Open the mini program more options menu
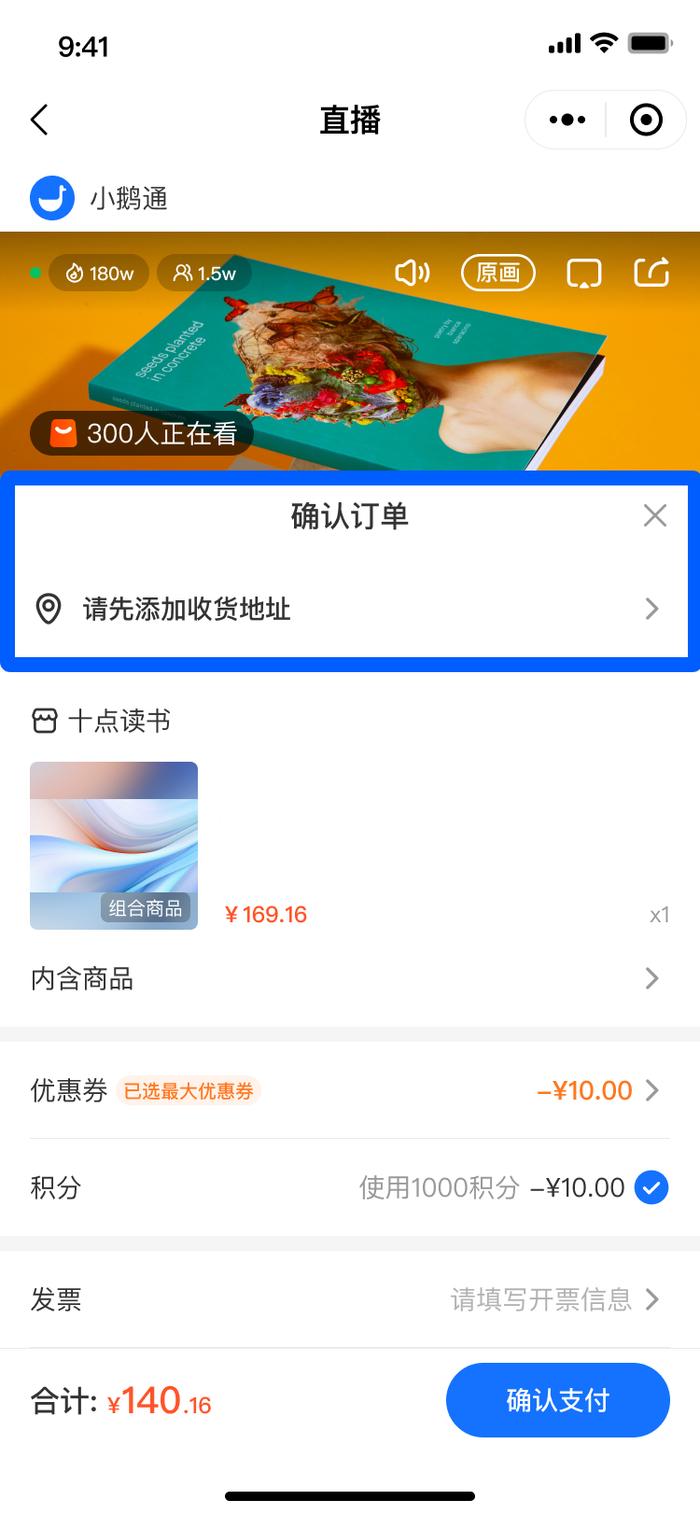Screen dimensions: 700x1516 pyautogui.click(x=567, y=120)
